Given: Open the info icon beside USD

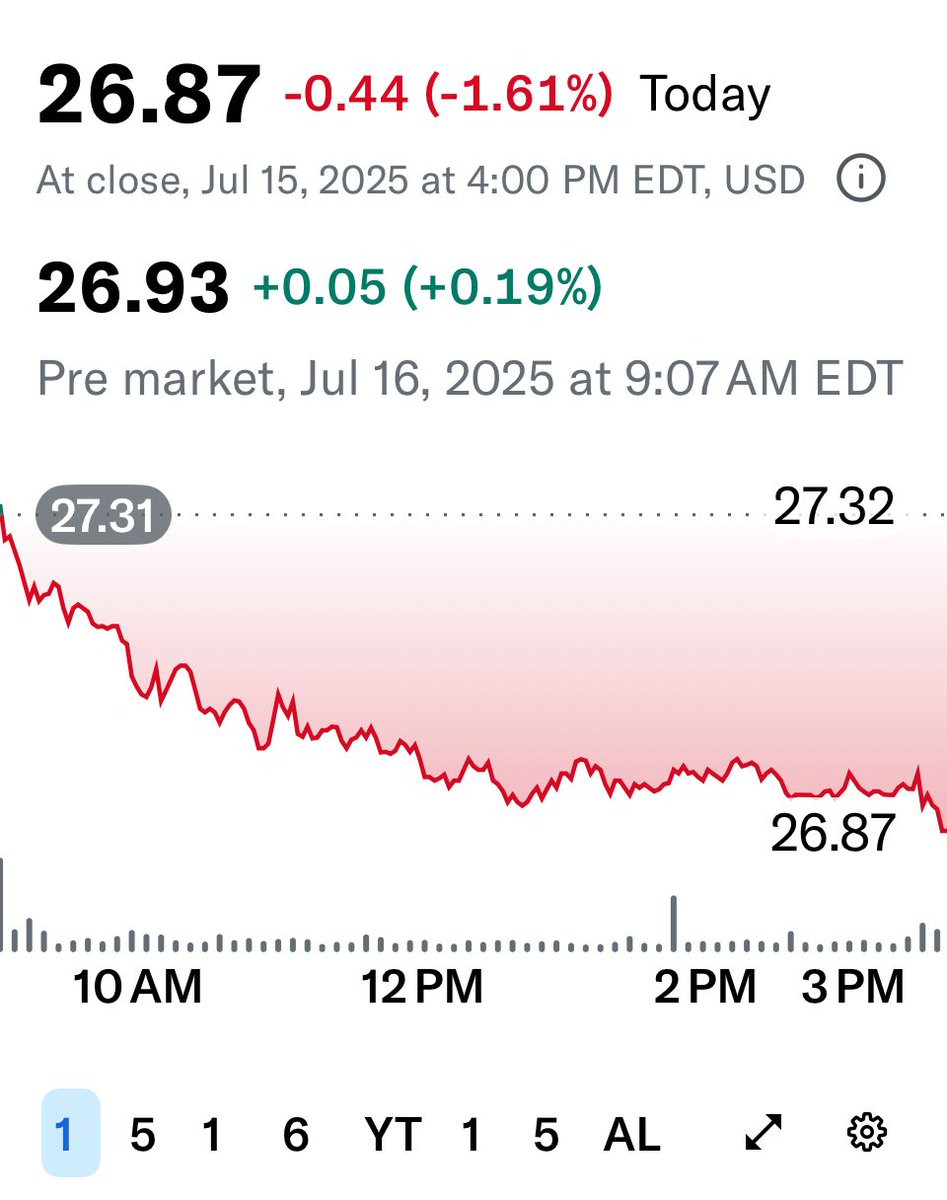Looking at the screenshot, I should [x=860, y=180].
